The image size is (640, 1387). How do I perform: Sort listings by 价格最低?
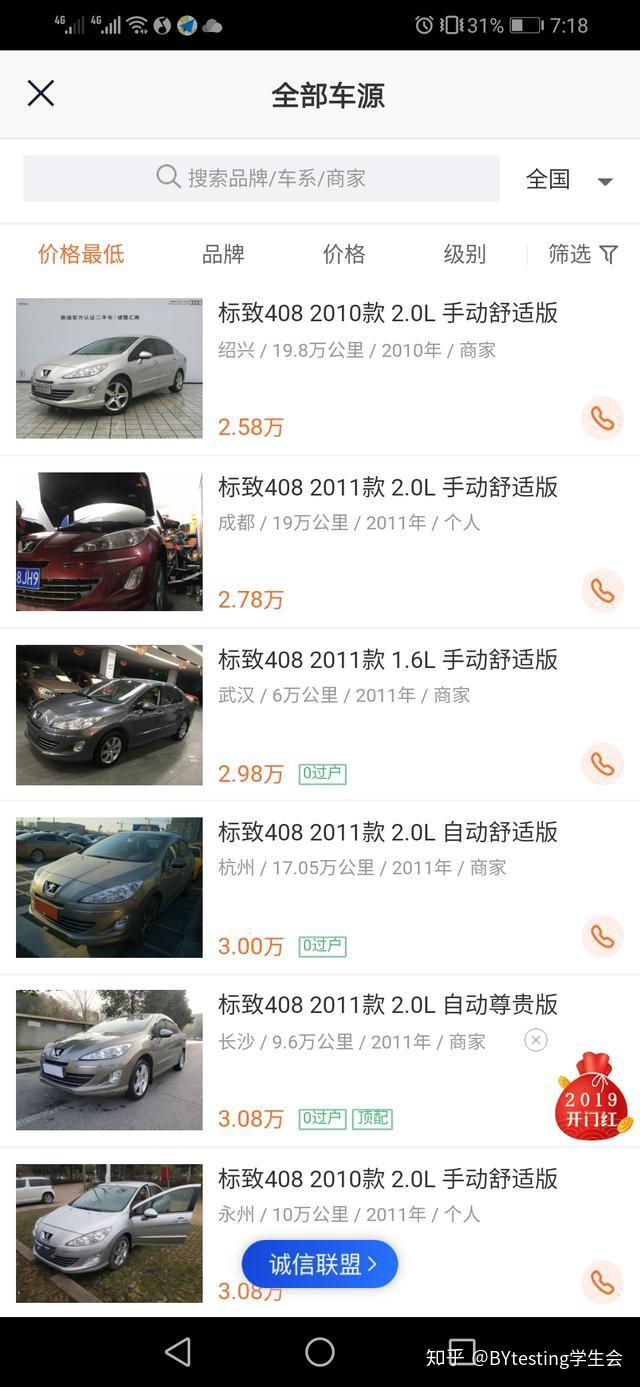(x=81, y=254)
